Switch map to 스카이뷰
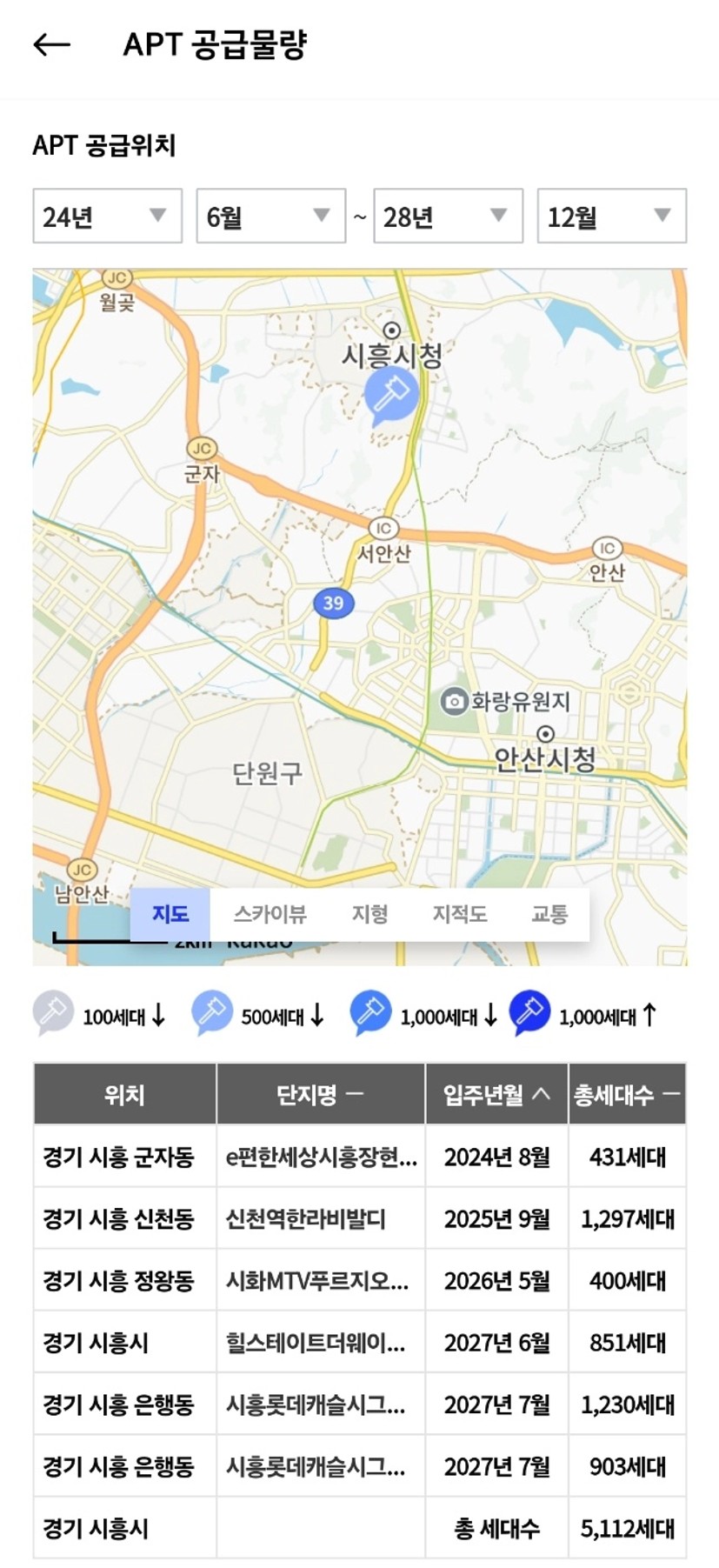This screenshot has height=1568, width=719. (270, 914)
